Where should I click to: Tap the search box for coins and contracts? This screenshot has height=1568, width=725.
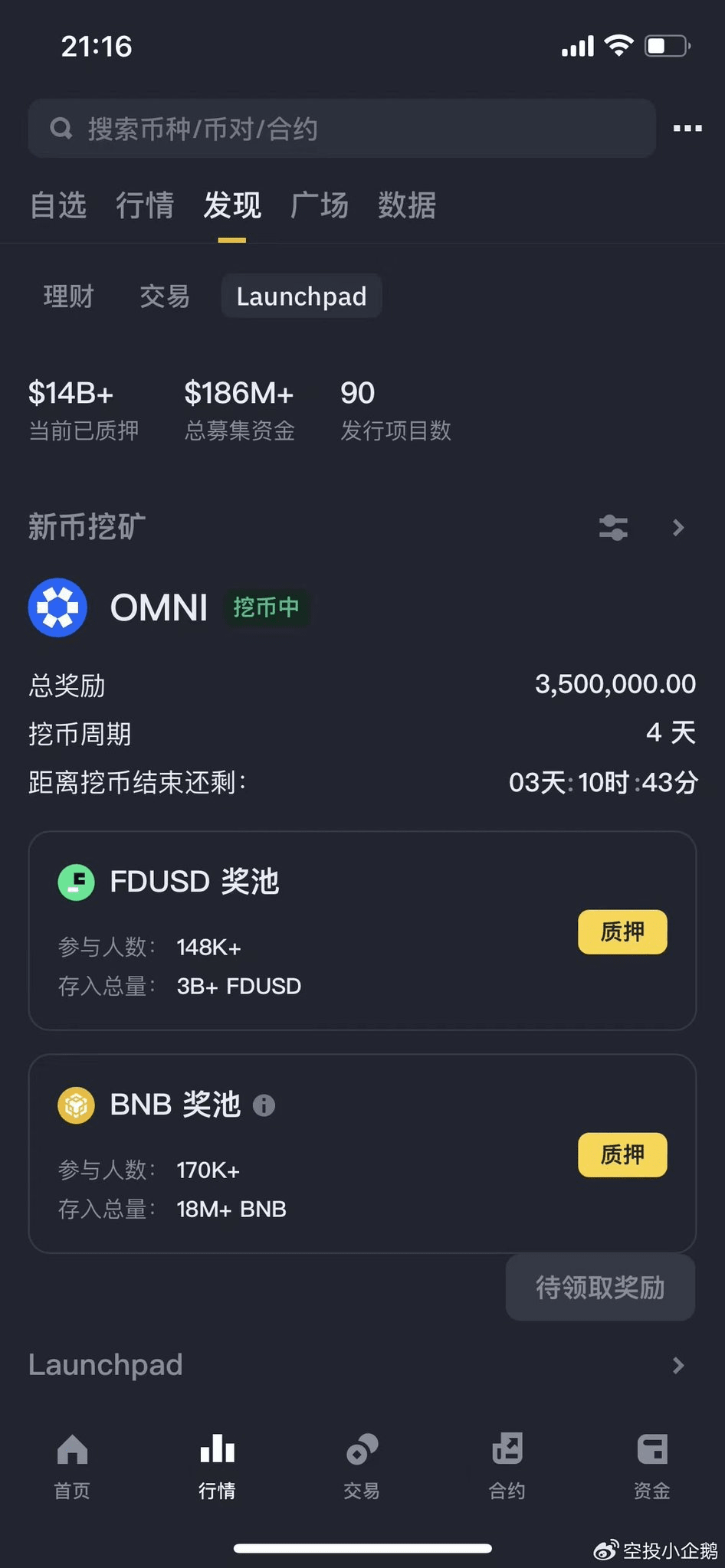click(341, 129)
